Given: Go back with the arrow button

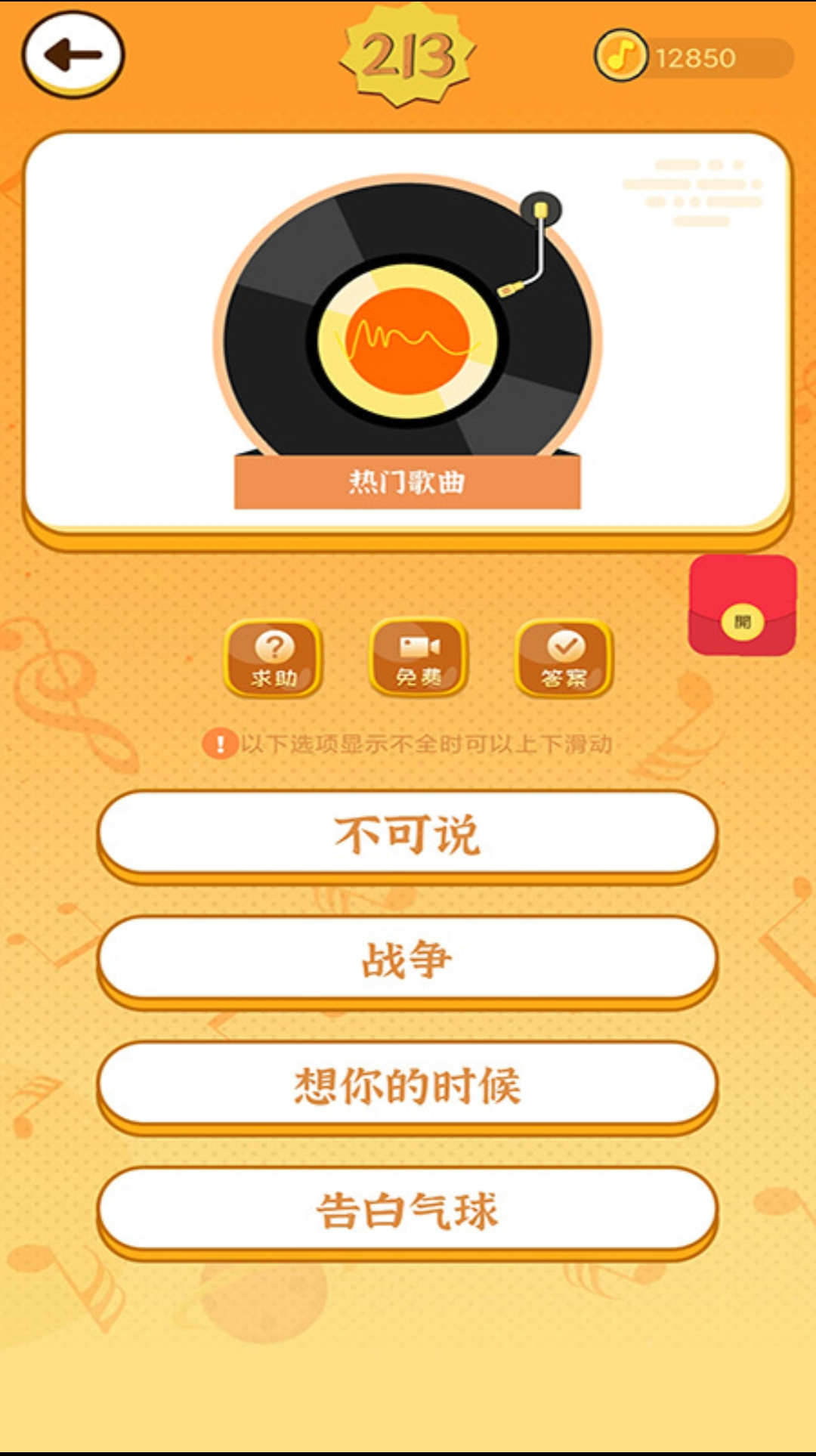Looking at the screenshot, I should (x=73, y=54).
